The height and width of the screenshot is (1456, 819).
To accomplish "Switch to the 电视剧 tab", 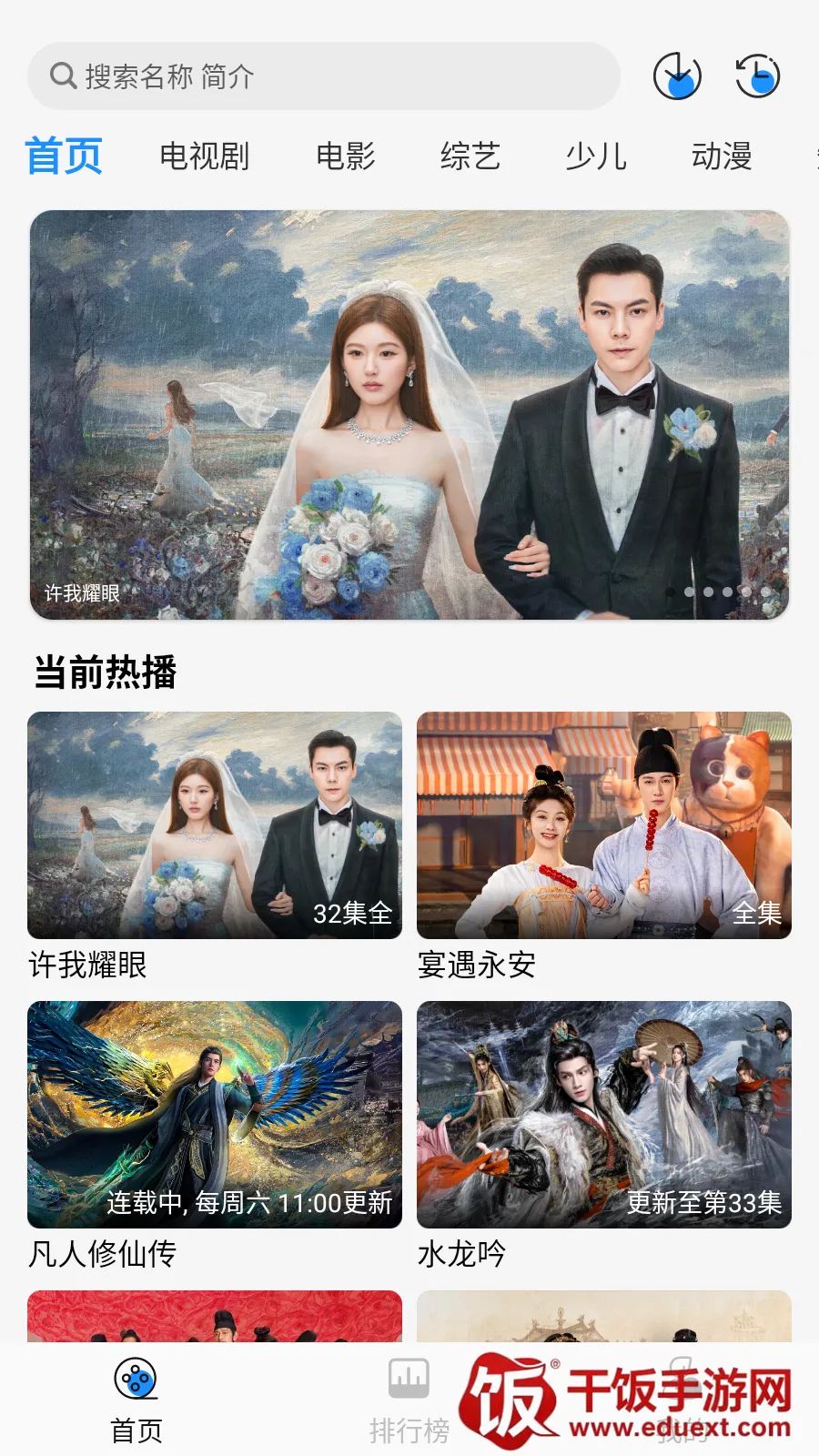I will pos(204,157).
